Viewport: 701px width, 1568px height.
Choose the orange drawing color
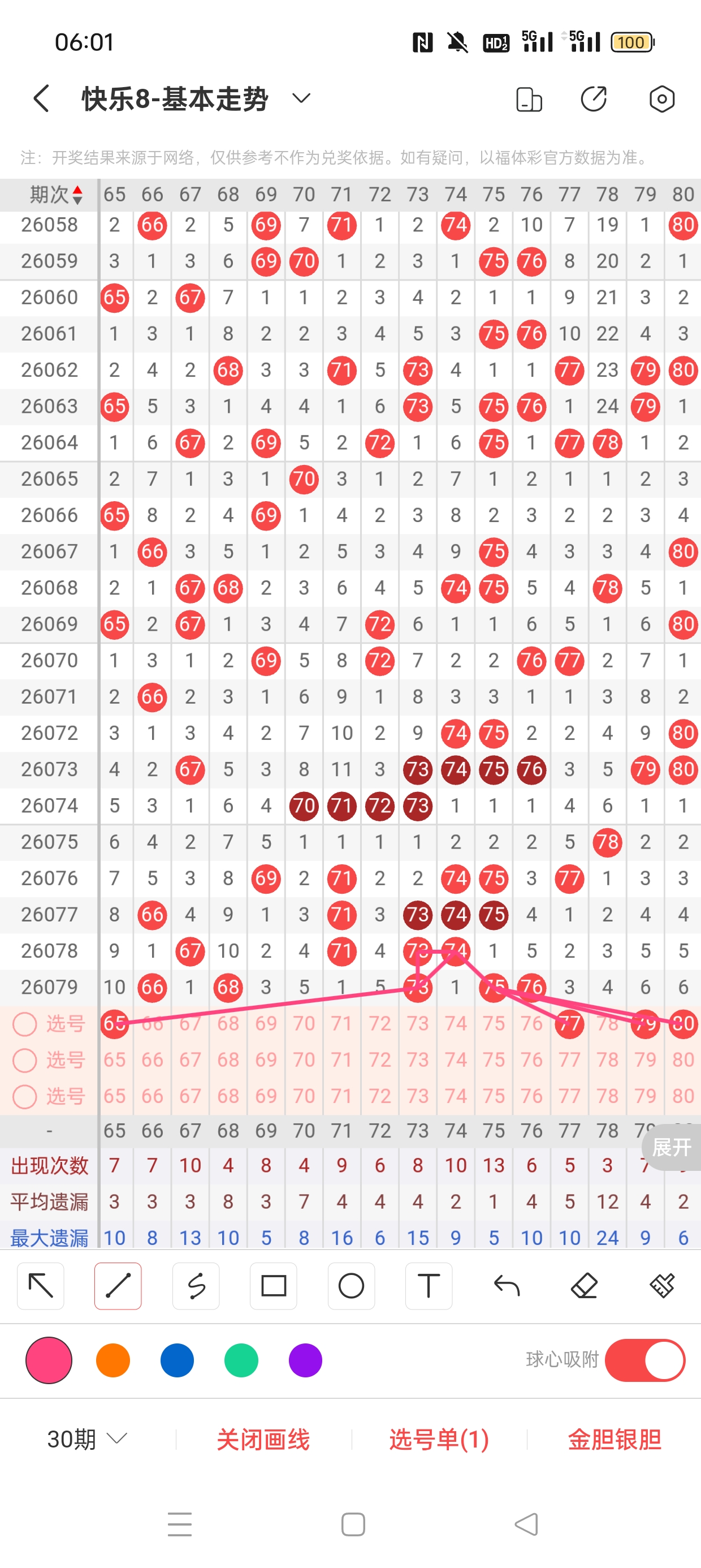point(113,1360)
